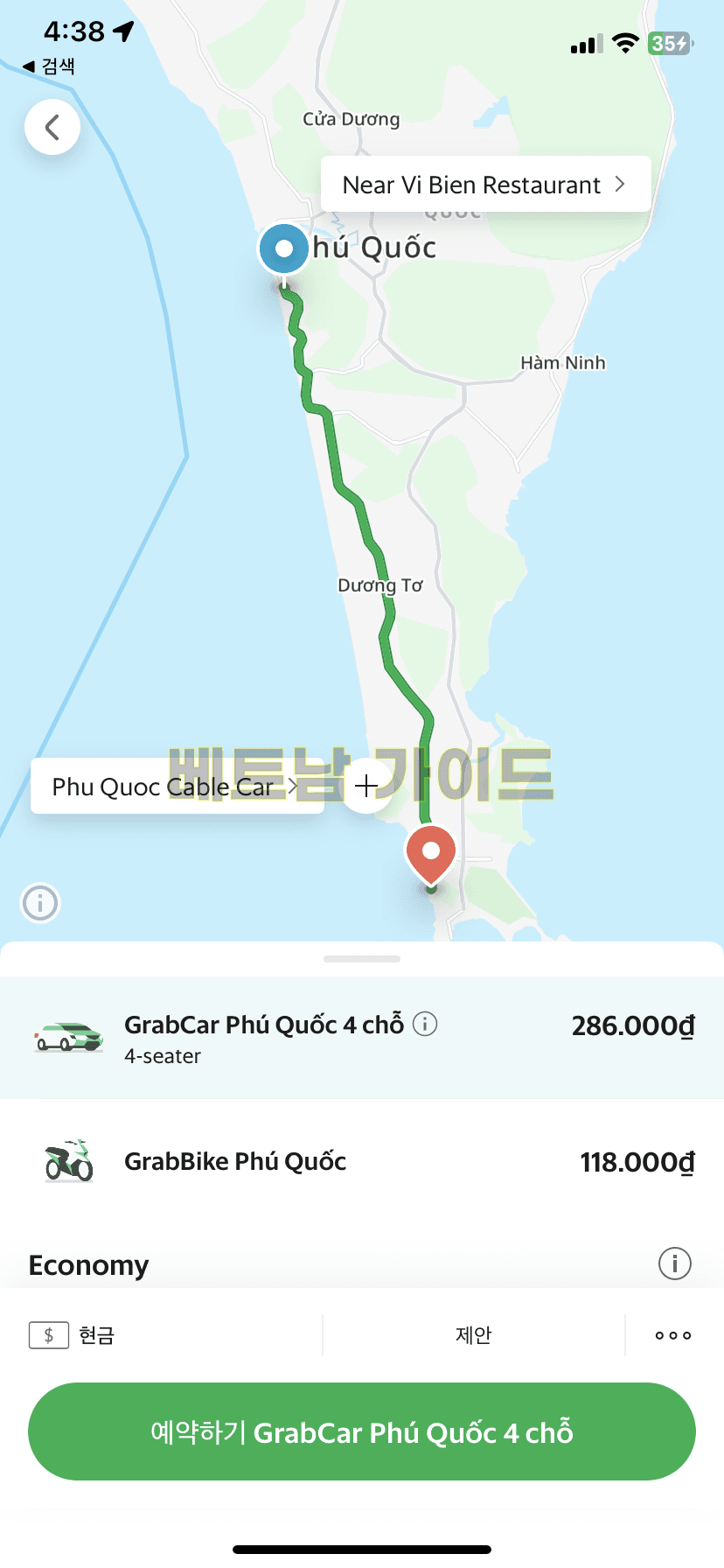The height and width of the screenshot is (1568, 724).
Task: Open the map info icon
Action: [40, 903]
